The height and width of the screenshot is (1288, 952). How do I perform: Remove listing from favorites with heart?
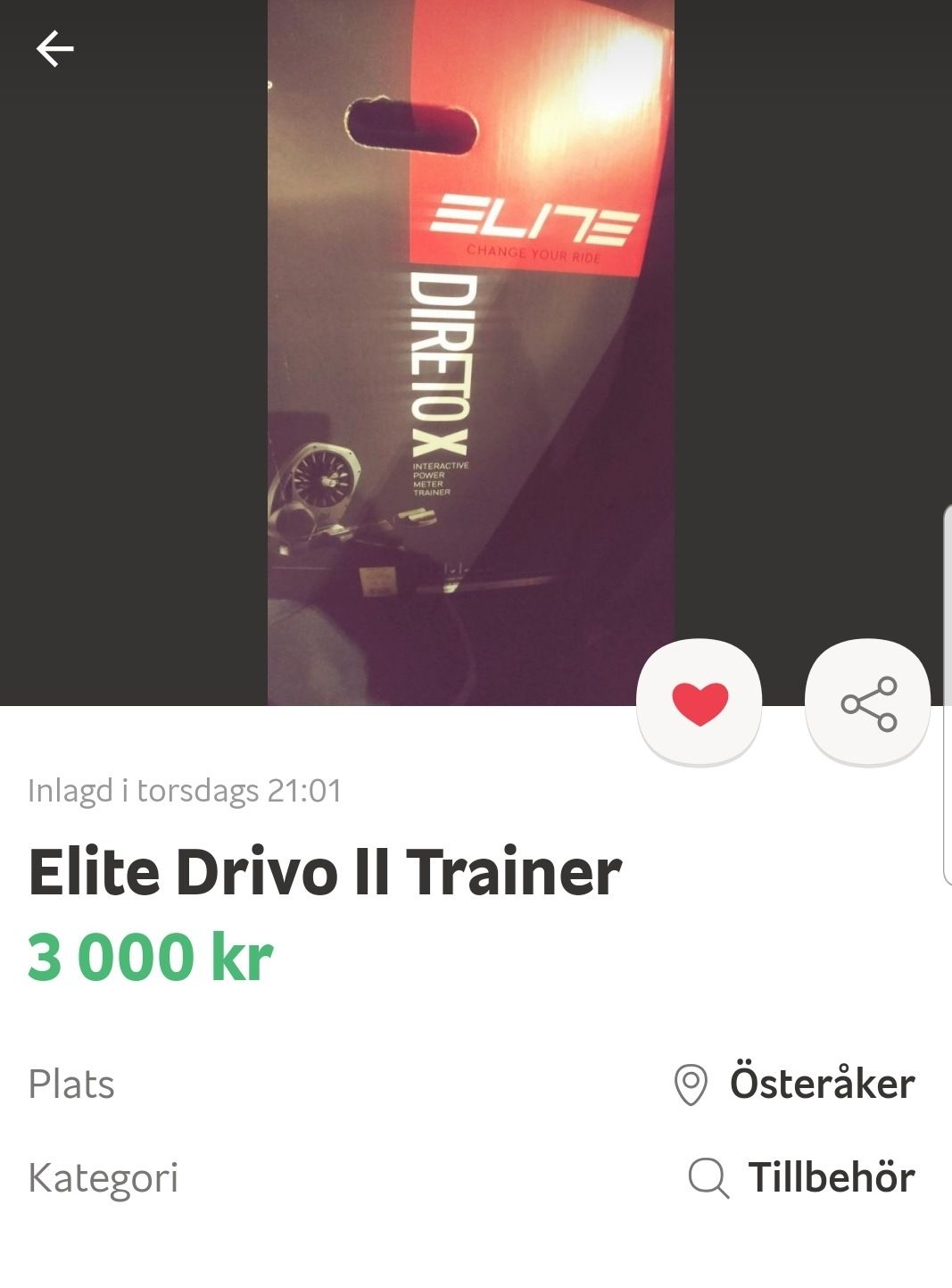click(x=700, y=702)
